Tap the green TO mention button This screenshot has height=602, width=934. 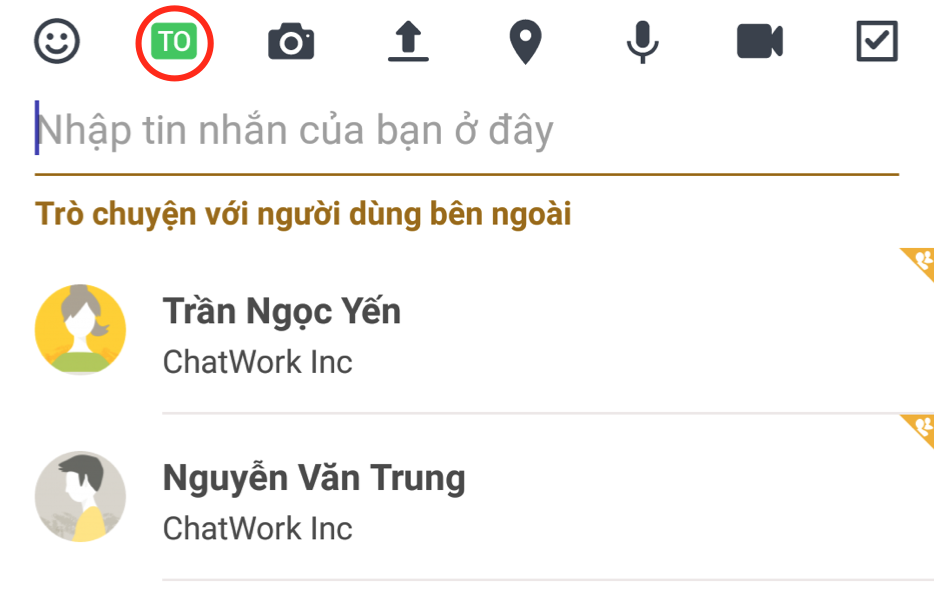coord(175,42)
